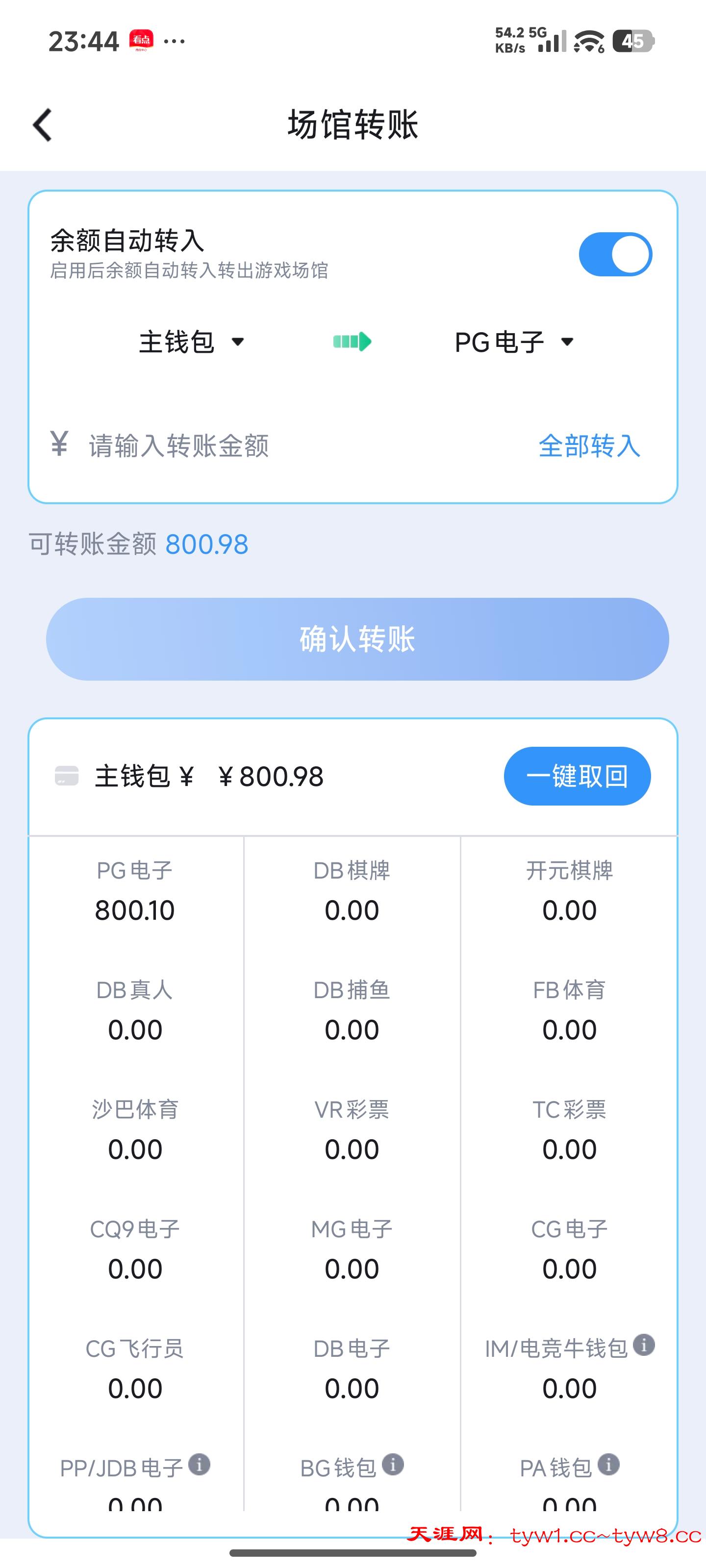
Task: Open the 主钱包 source dropdown
Action: pyautogui.click(x=191, y=342)
